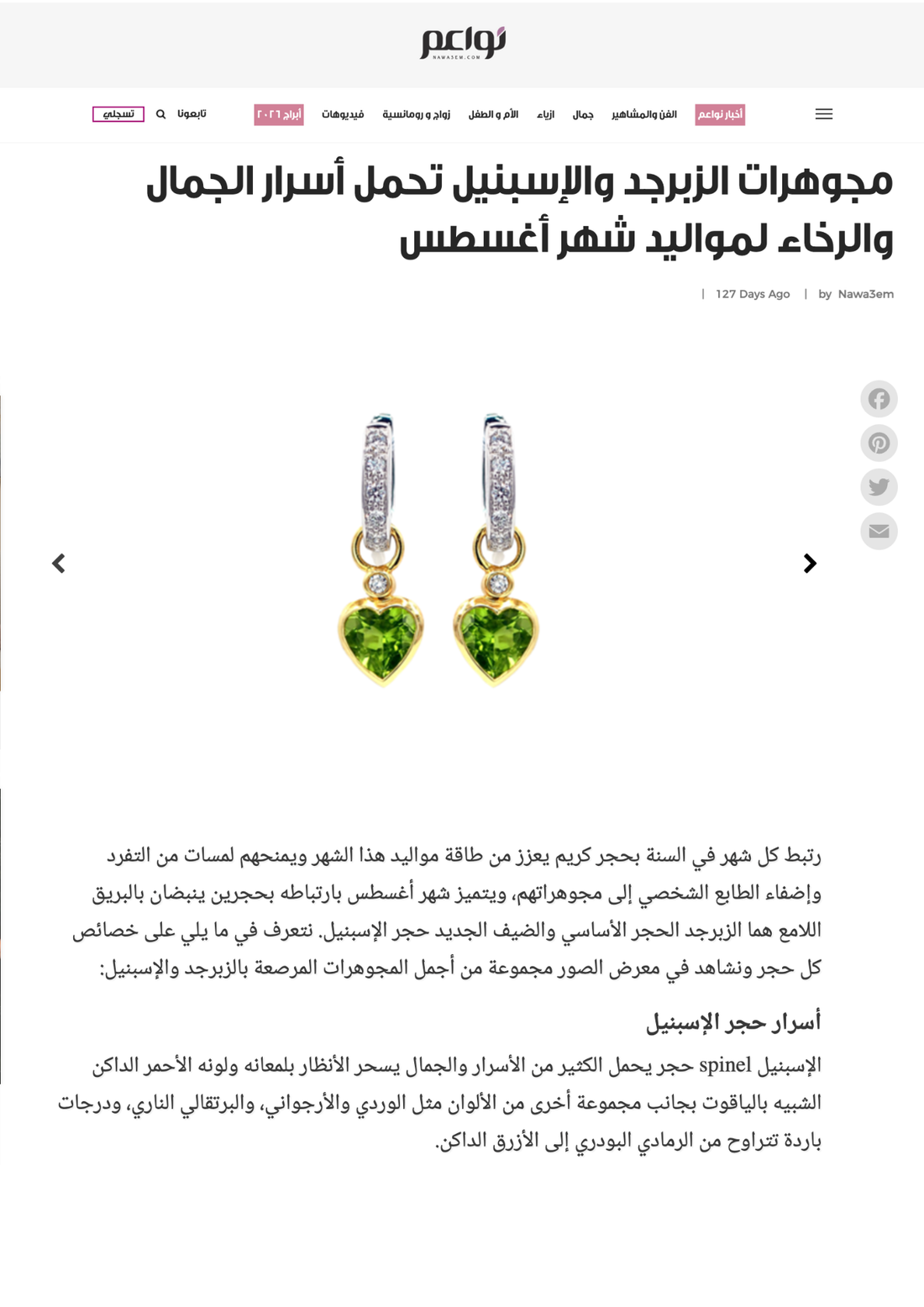
Task: Go to الفن والمشاهير section
Action: [644, 114]
